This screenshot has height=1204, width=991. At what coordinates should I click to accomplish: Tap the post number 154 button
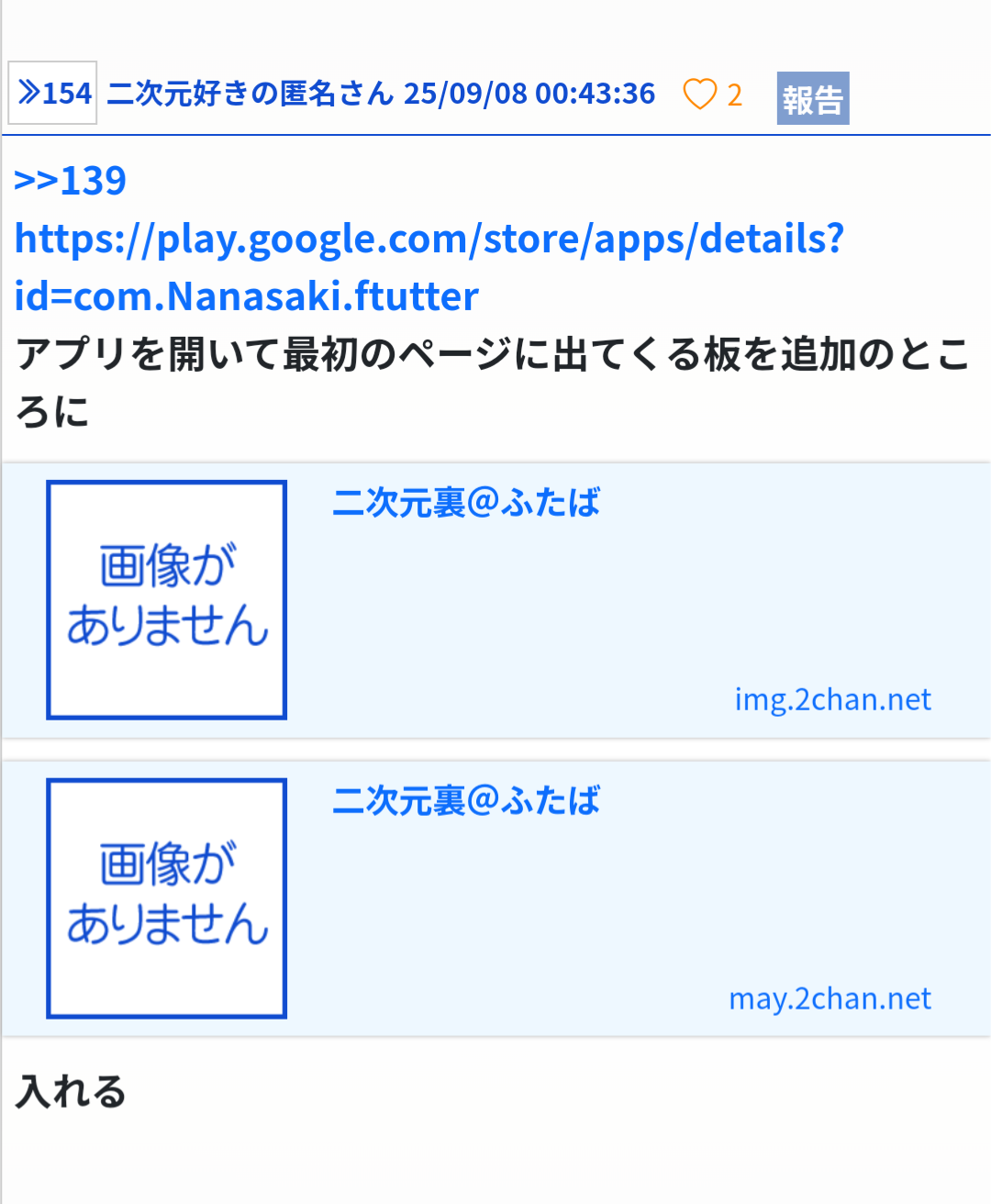point(53,94)
